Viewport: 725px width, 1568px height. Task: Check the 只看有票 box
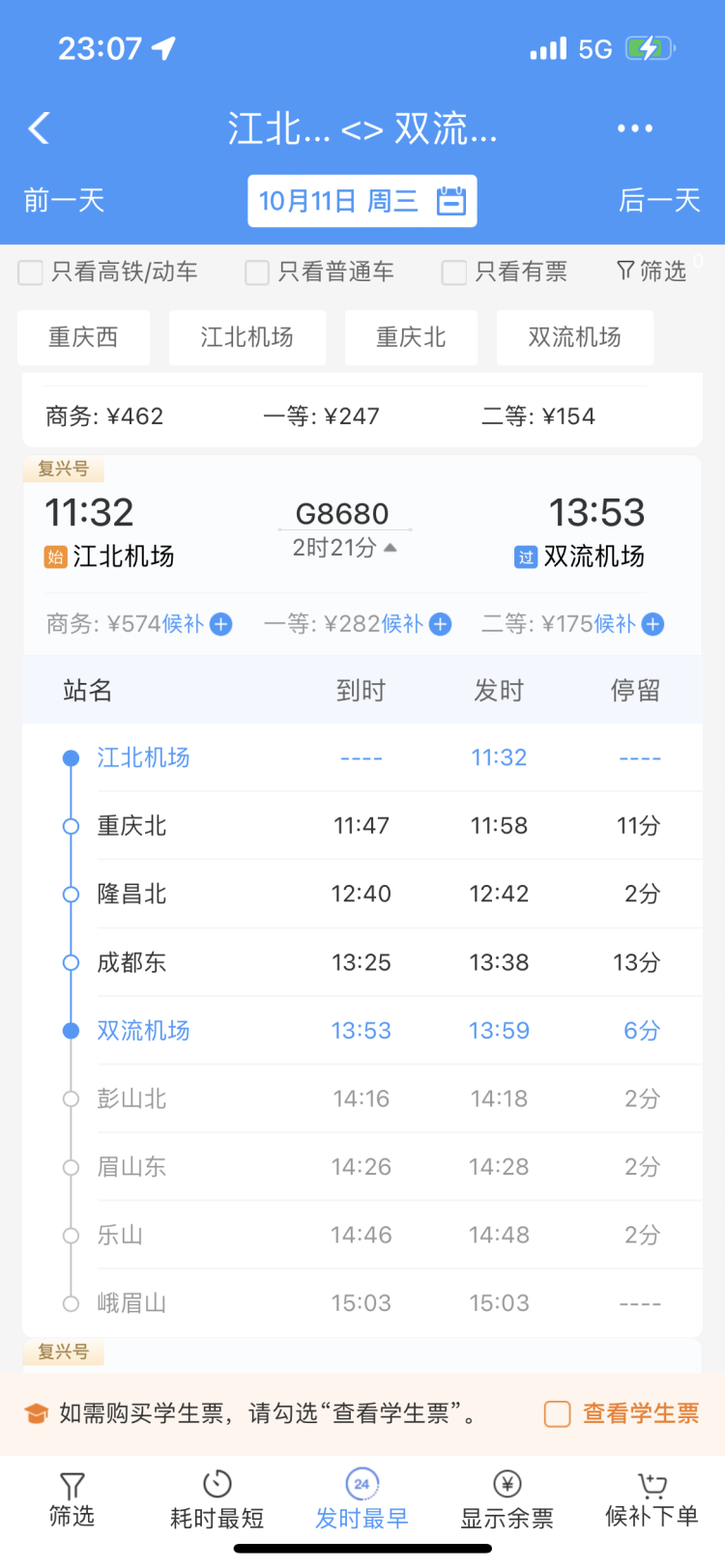pyautogui.click(x=454, y=272)
